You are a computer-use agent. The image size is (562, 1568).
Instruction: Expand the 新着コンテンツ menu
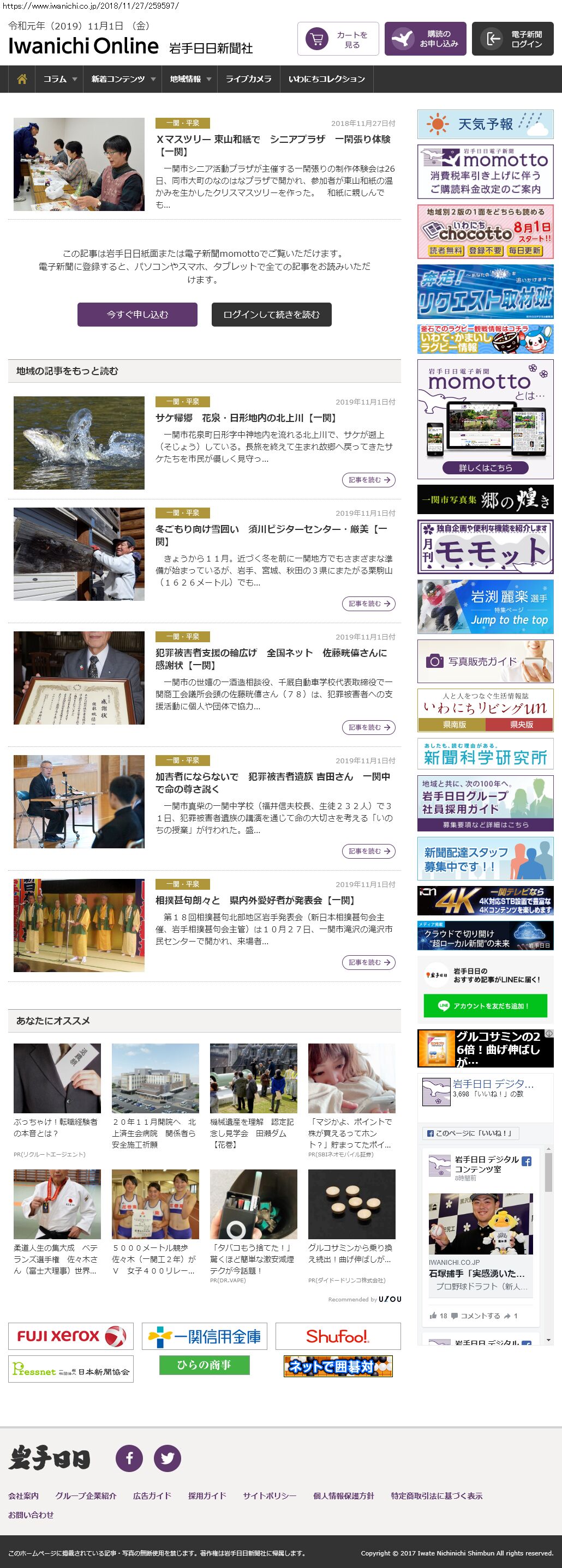pyautogui.click(x=123, y=79)
